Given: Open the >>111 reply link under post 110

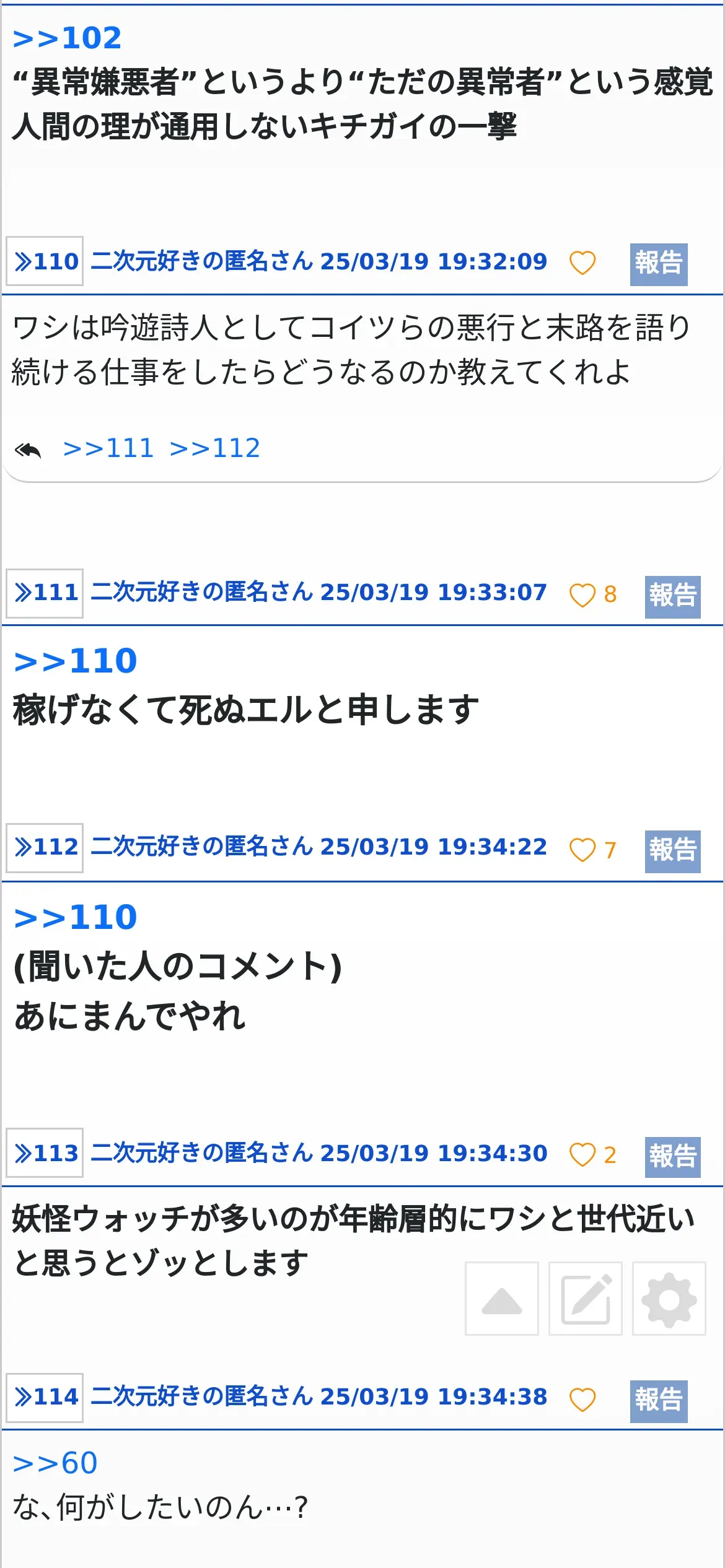Looking at the screenshot, I should coord(108,448).
